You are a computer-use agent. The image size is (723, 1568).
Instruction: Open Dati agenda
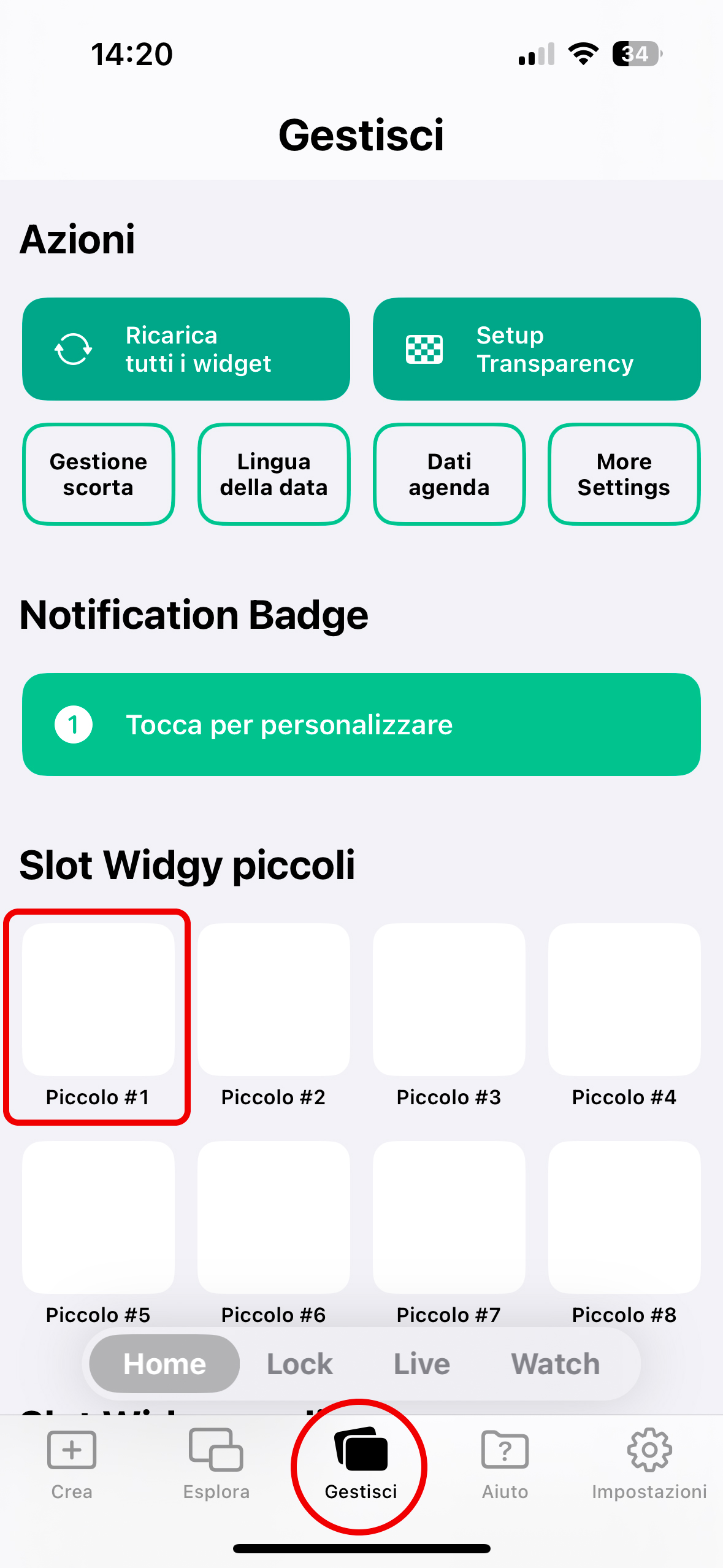click(x=449, y=474)
